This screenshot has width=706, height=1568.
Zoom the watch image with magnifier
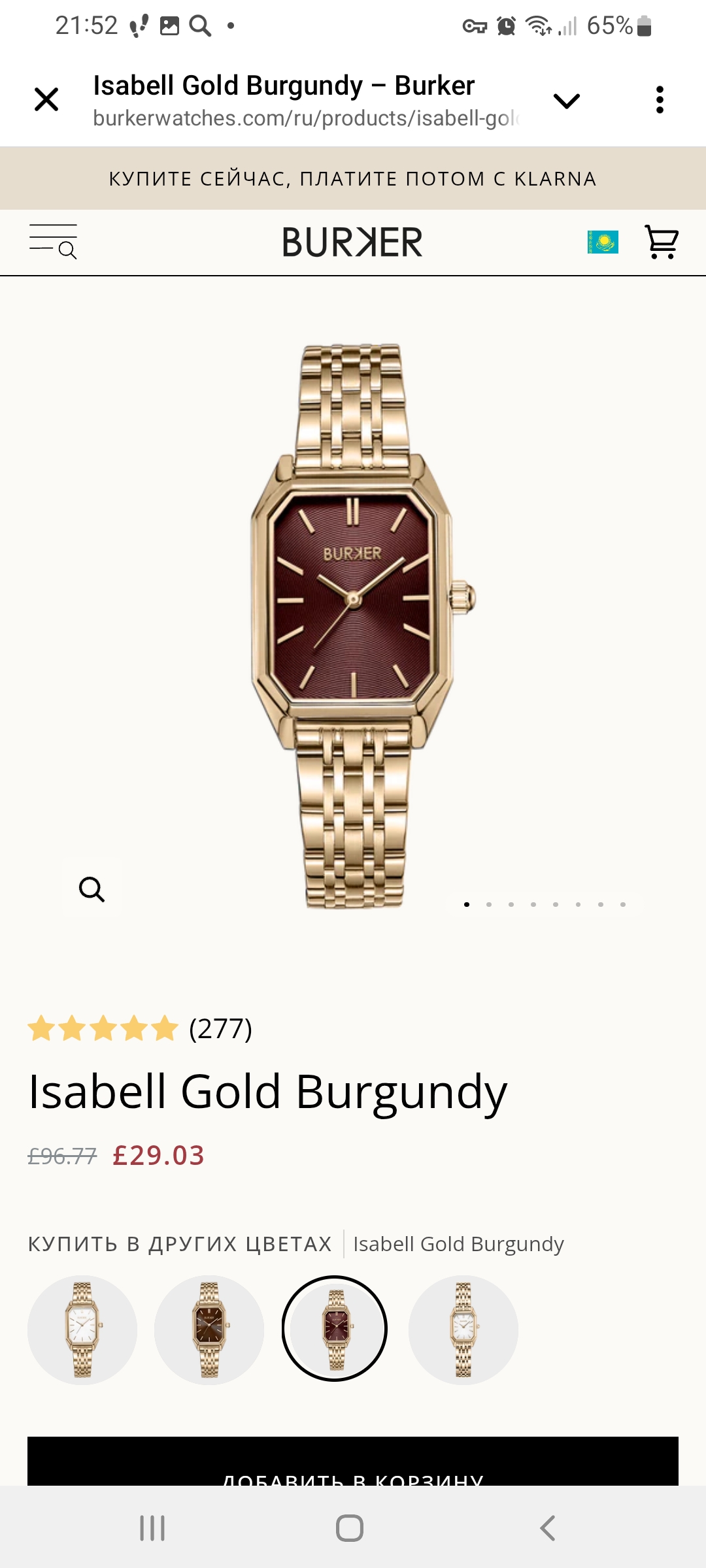92,889
